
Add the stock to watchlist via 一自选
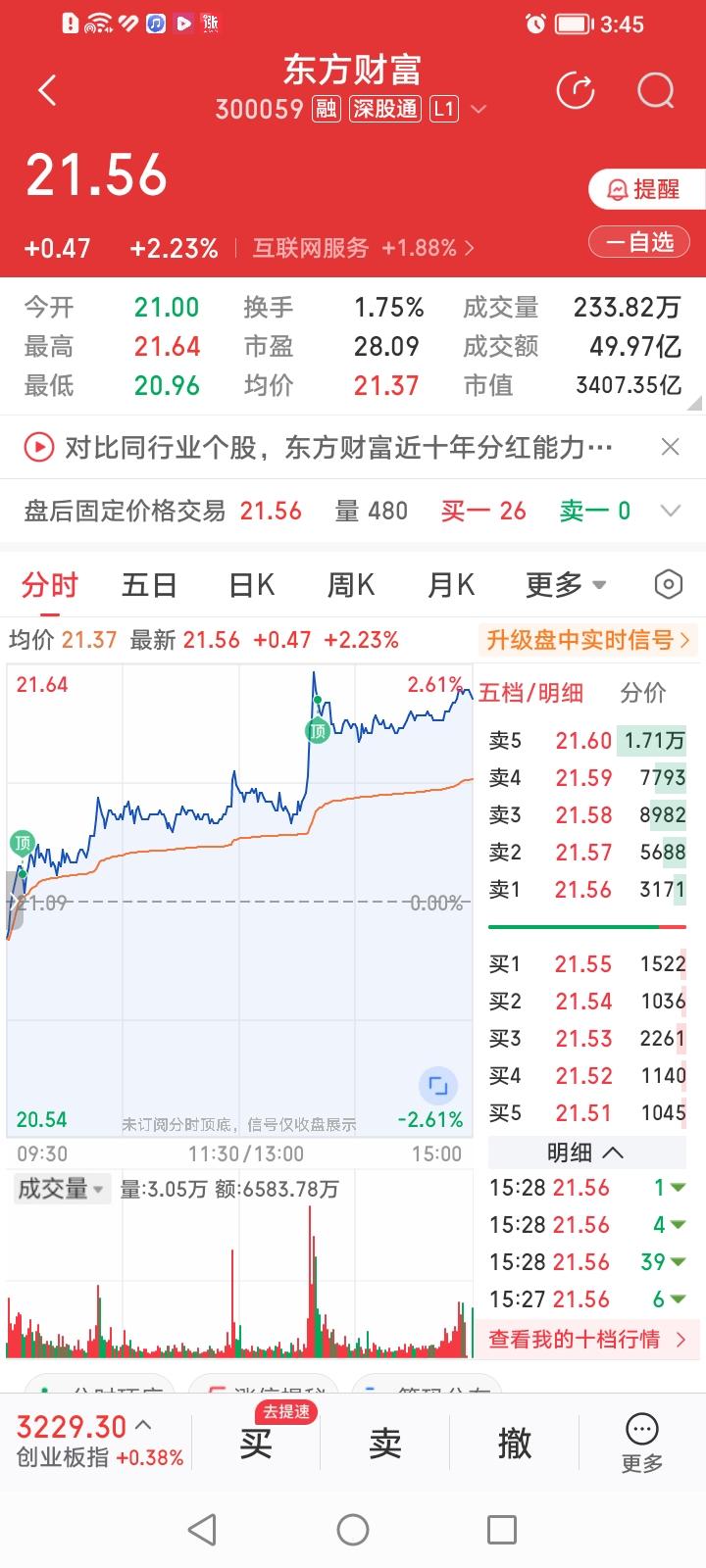pos(638,241)
